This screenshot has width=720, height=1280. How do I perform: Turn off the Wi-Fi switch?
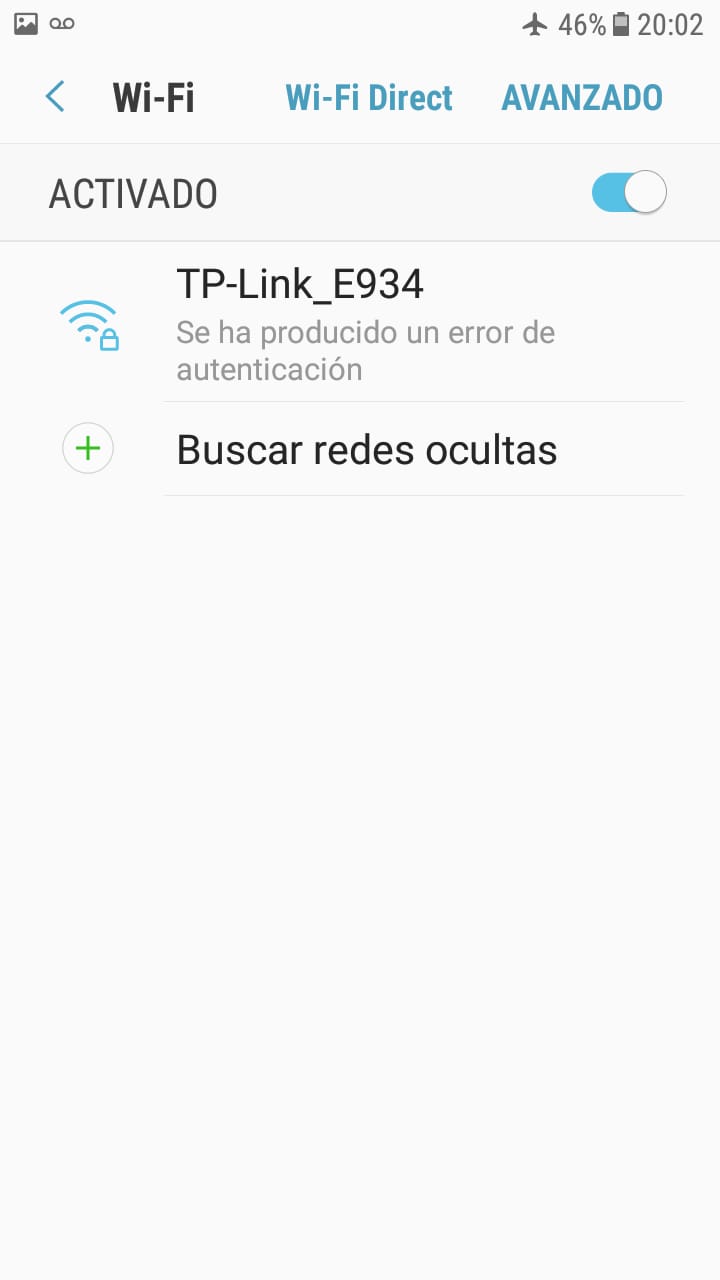[x=629, y=192]
